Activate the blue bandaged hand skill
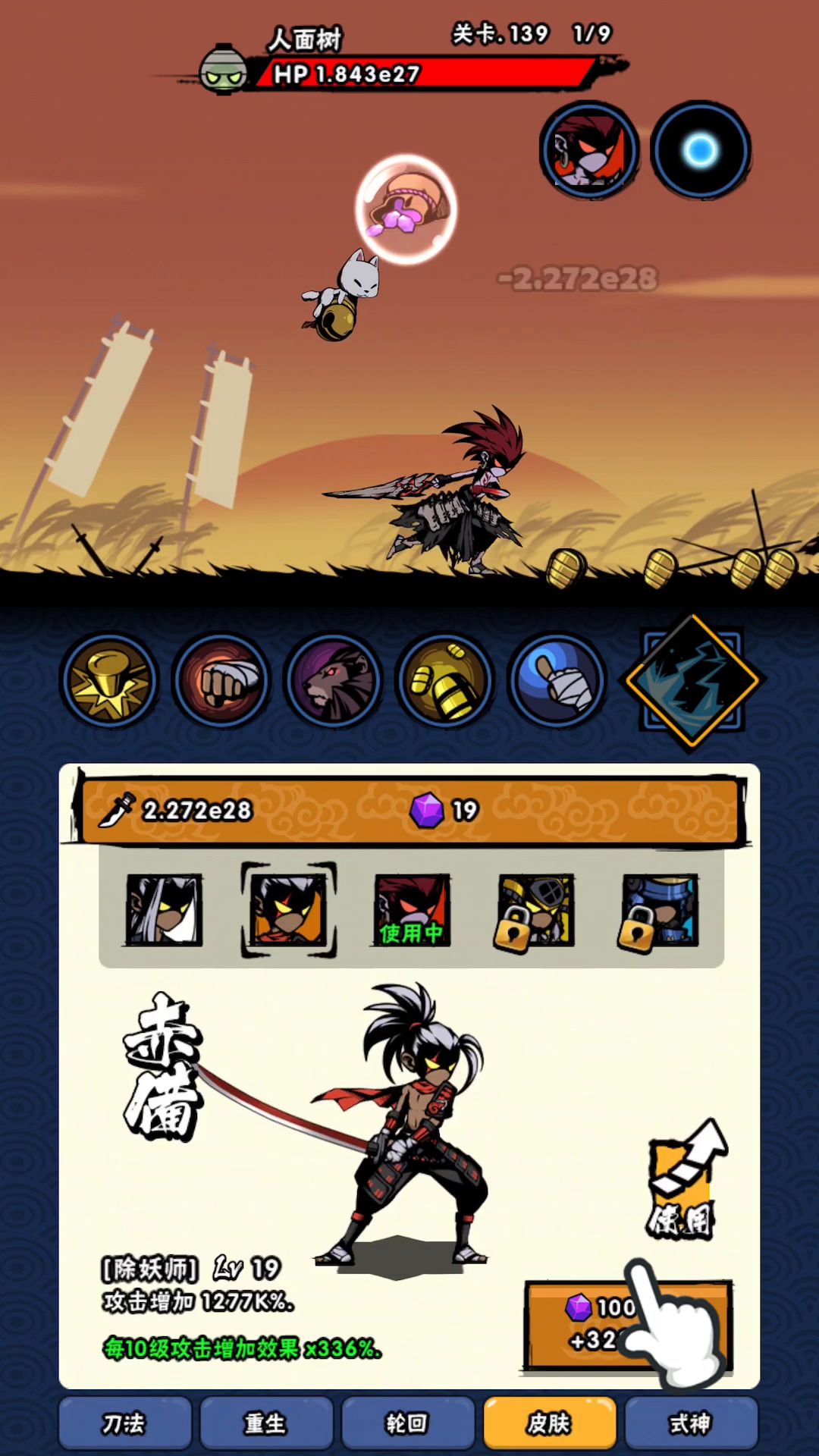The width and height of the screenshot is (819, 1456). pos(557,681)
